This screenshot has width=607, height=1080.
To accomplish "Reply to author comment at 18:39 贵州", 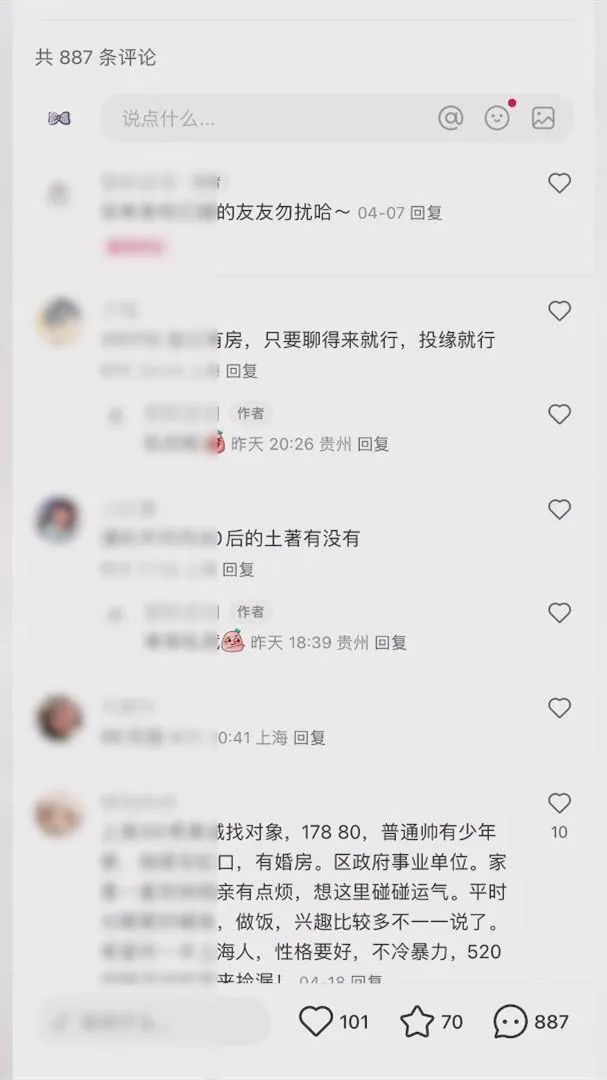I will coord(391,642).
